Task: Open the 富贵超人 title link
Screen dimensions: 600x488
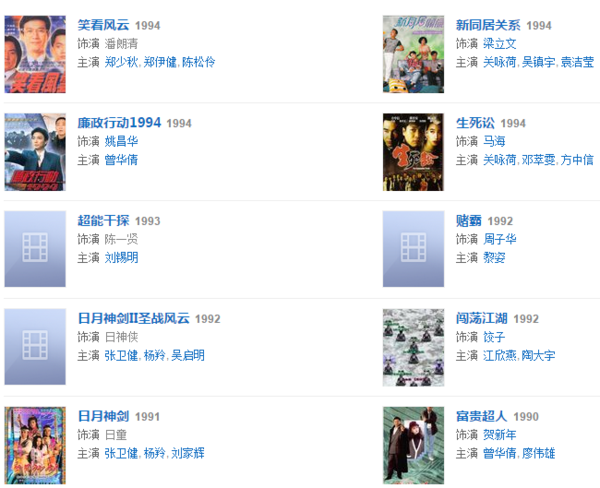Action: coord(482,417)
